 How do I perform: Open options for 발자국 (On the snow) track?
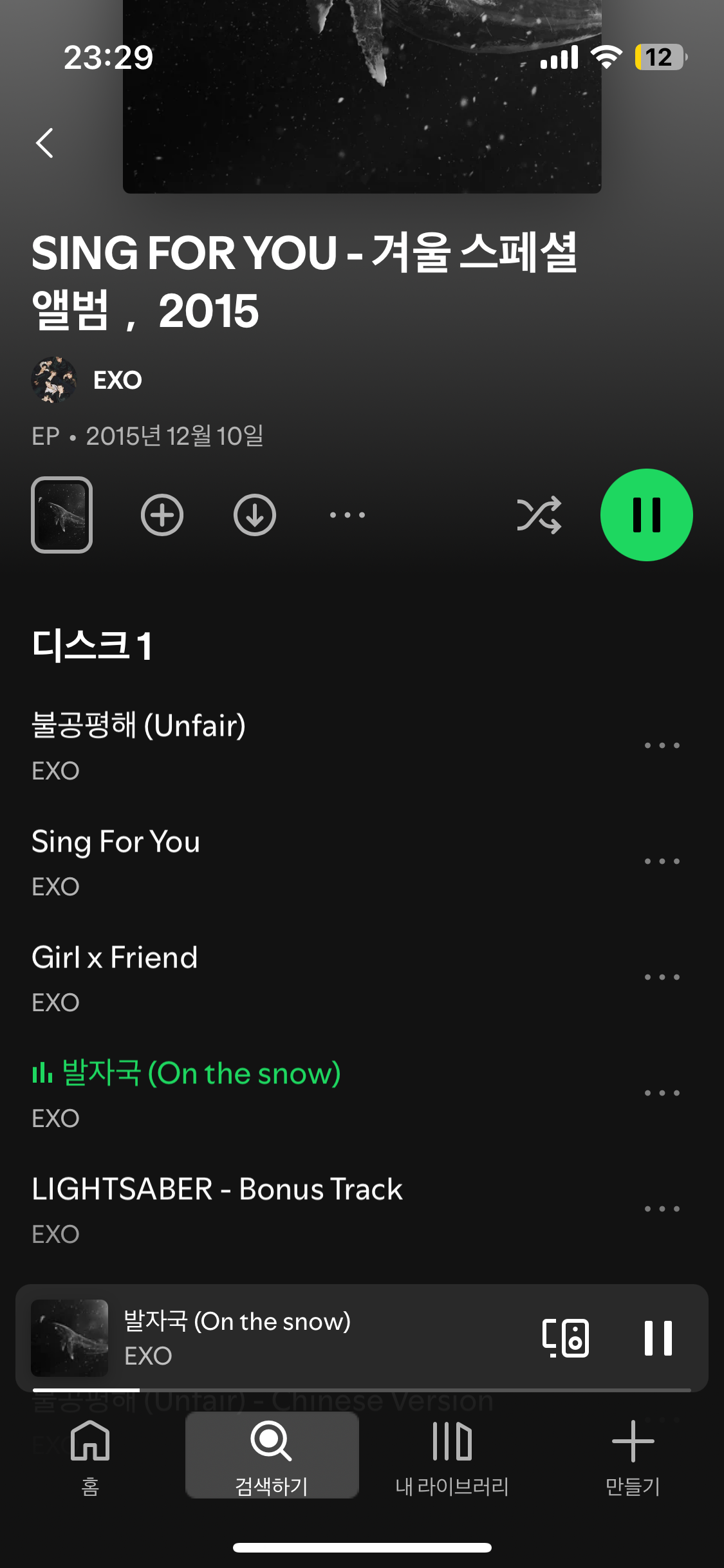[662, 1093]
